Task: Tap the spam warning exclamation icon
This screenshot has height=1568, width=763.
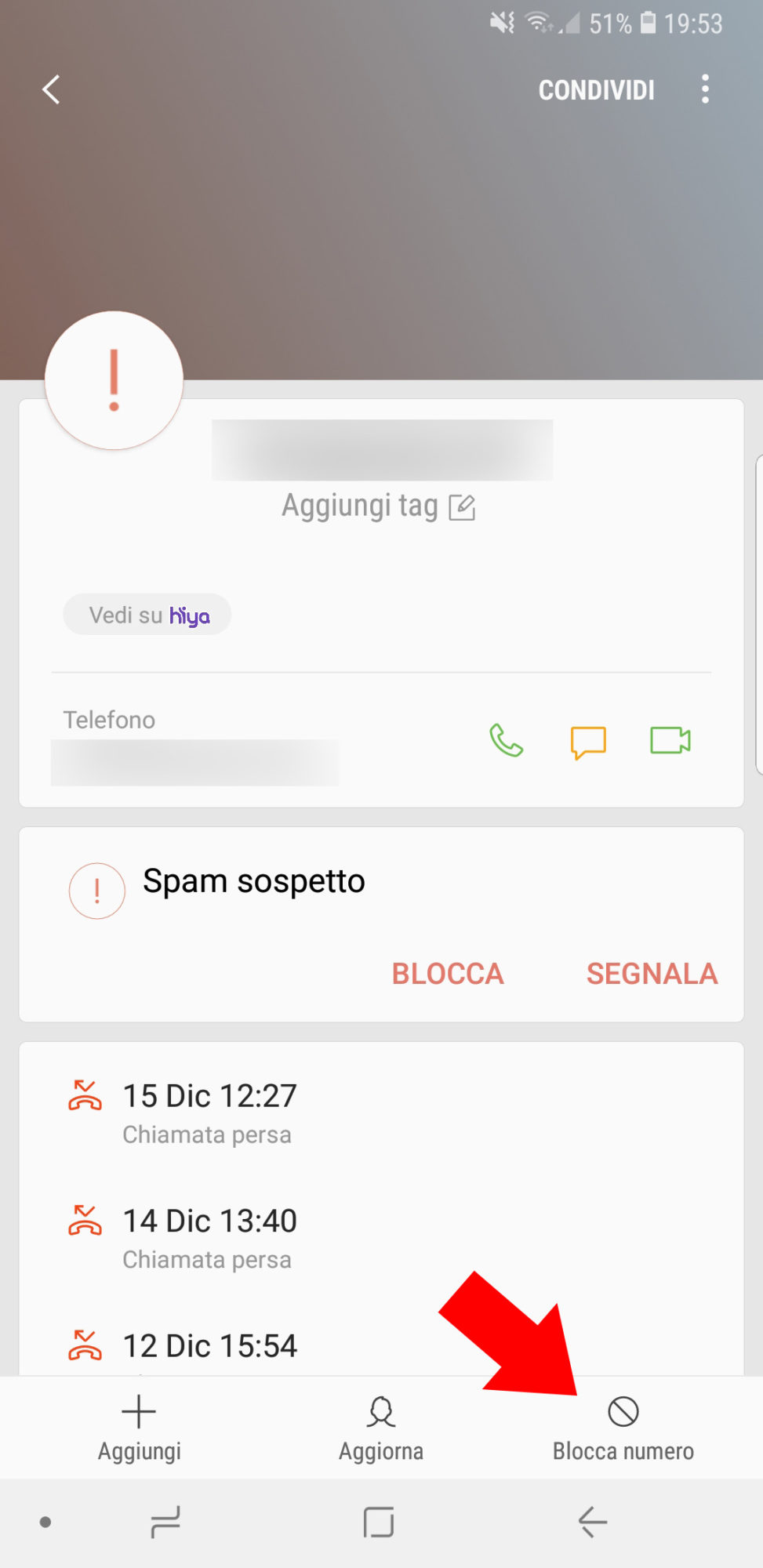Action: pyautogui.click(x=96, y=891)
